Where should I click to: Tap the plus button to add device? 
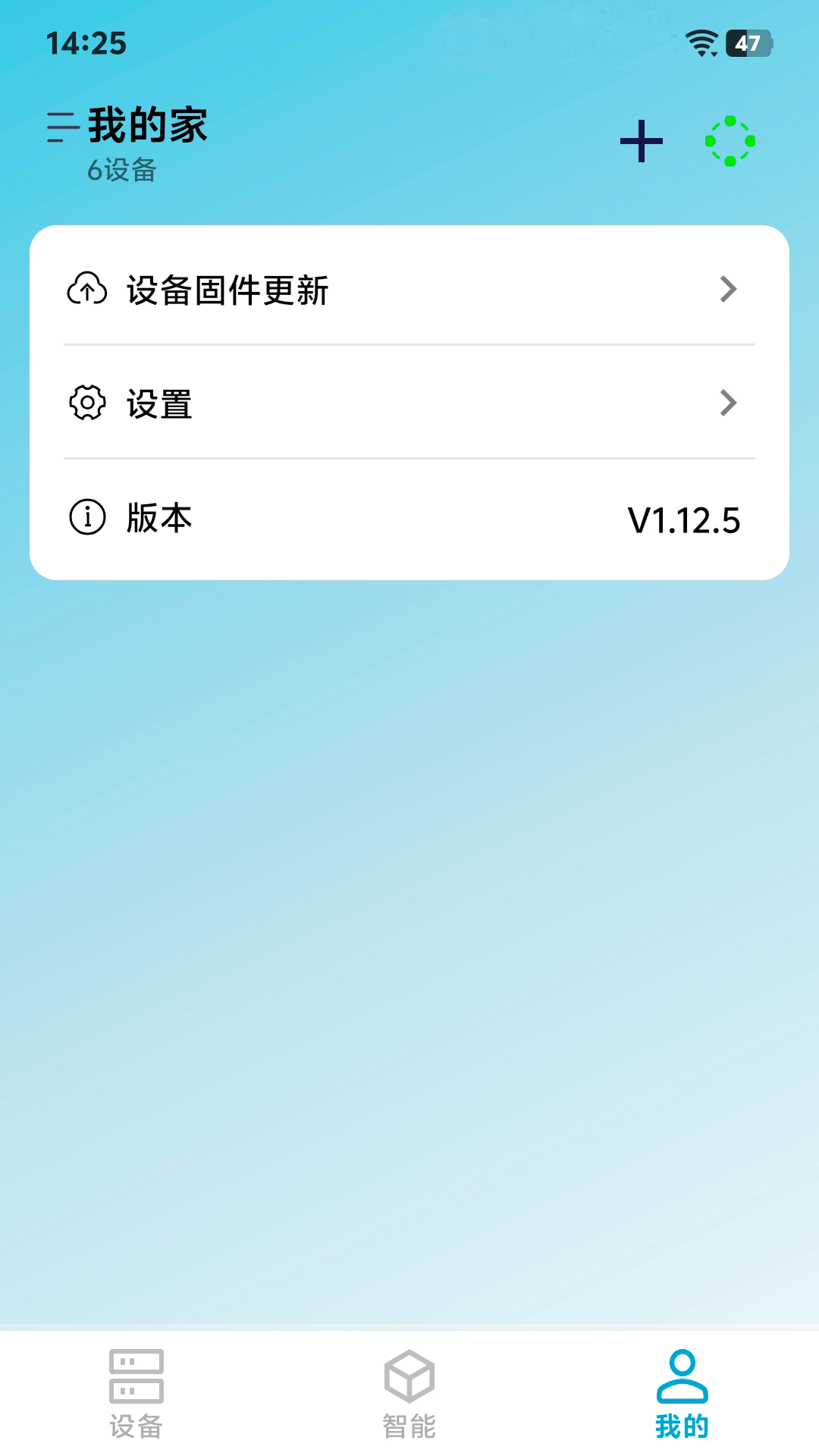tap(641, 140)
